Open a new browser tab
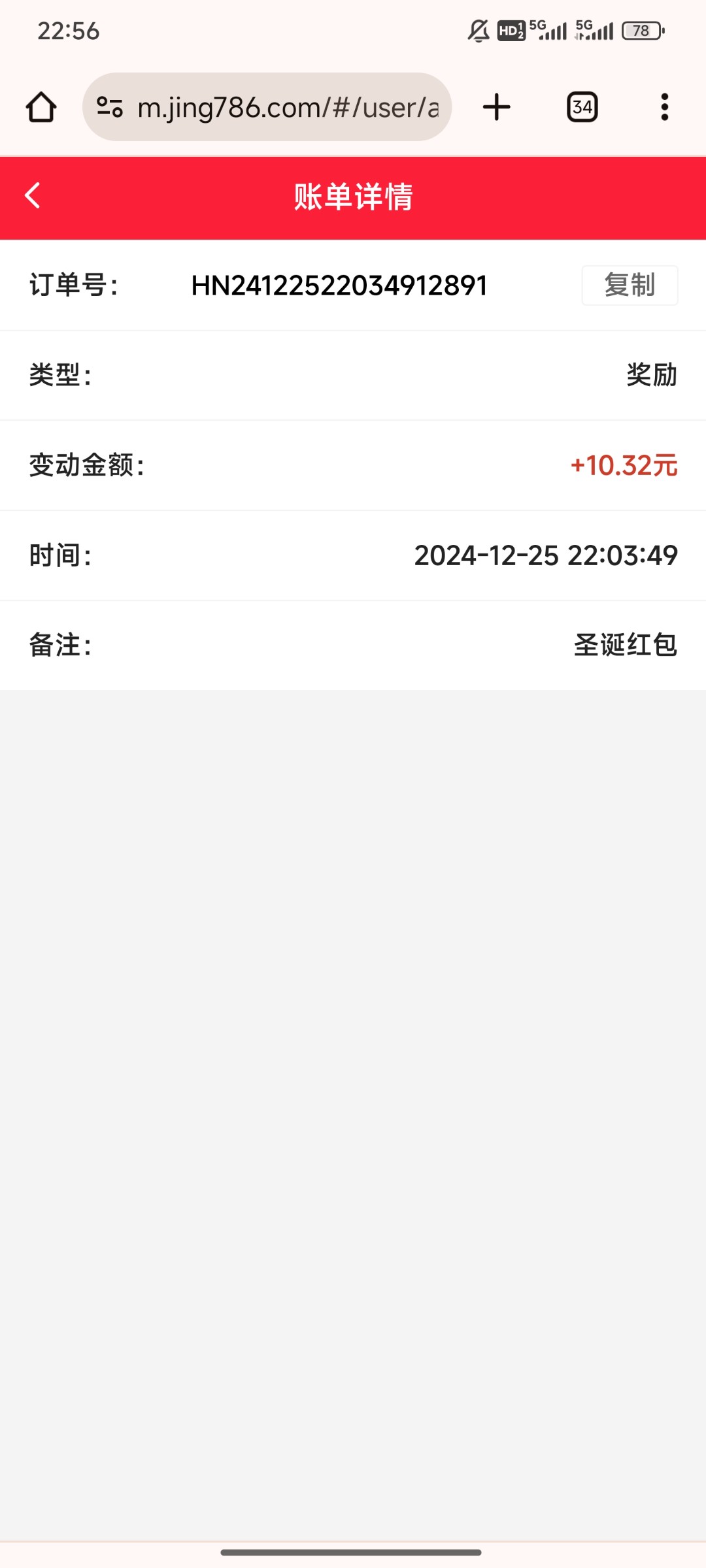706x1568 pixels. point(496,106)
